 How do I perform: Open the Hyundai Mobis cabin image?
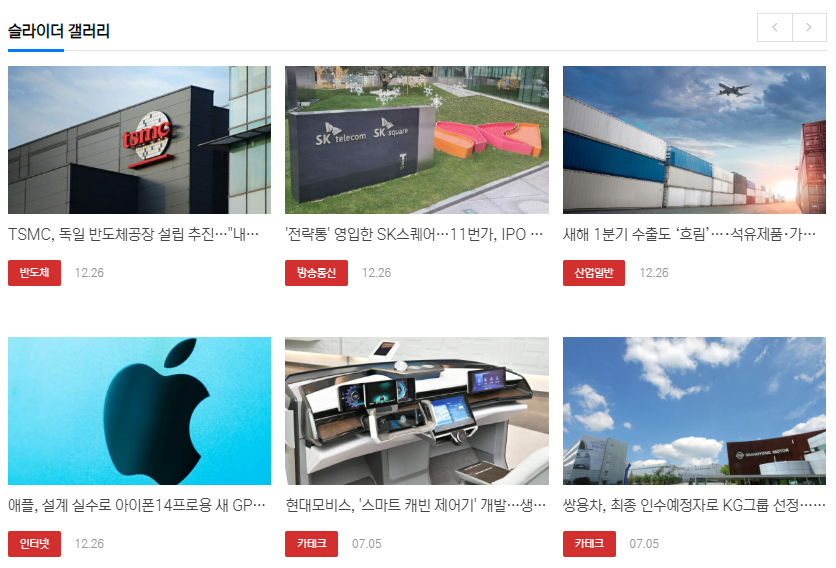pos(416,411)
